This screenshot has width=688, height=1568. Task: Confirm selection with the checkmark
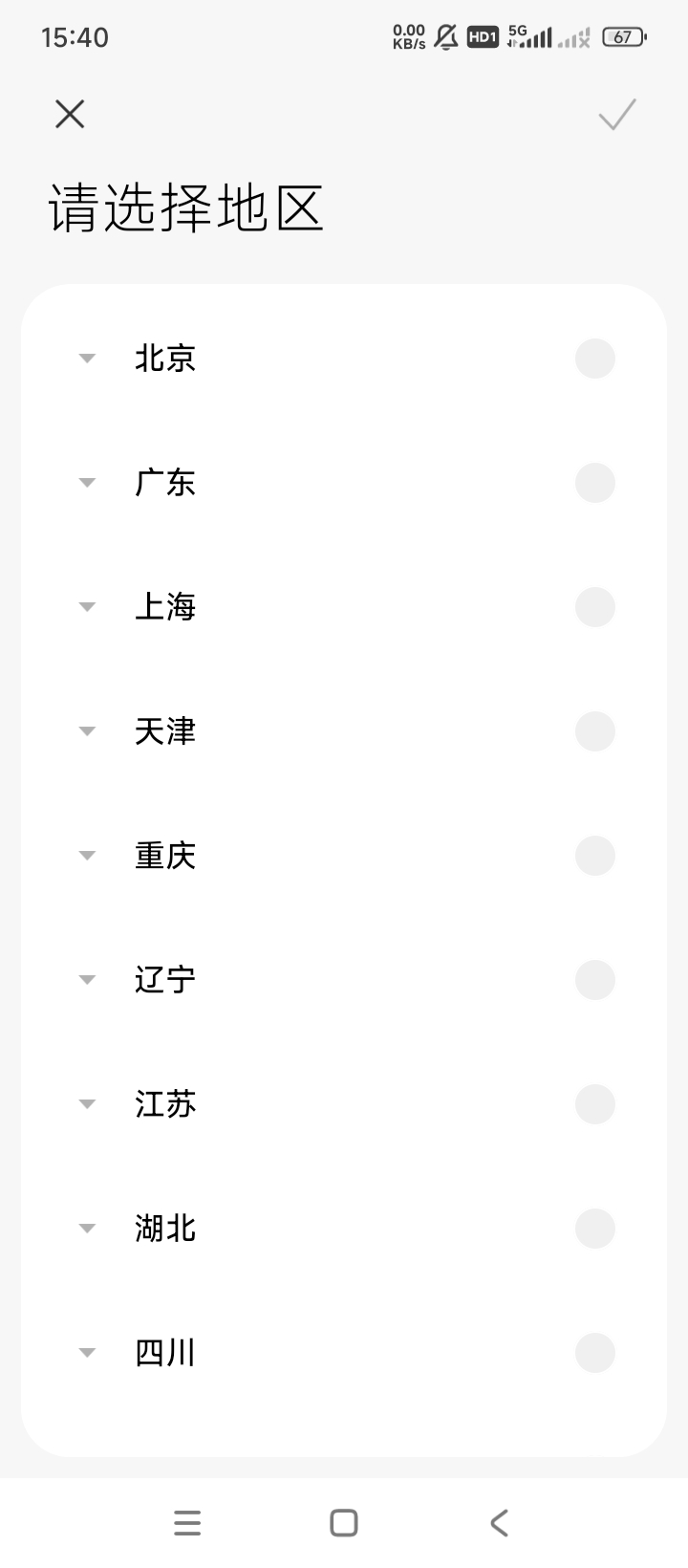coord(617,114)
